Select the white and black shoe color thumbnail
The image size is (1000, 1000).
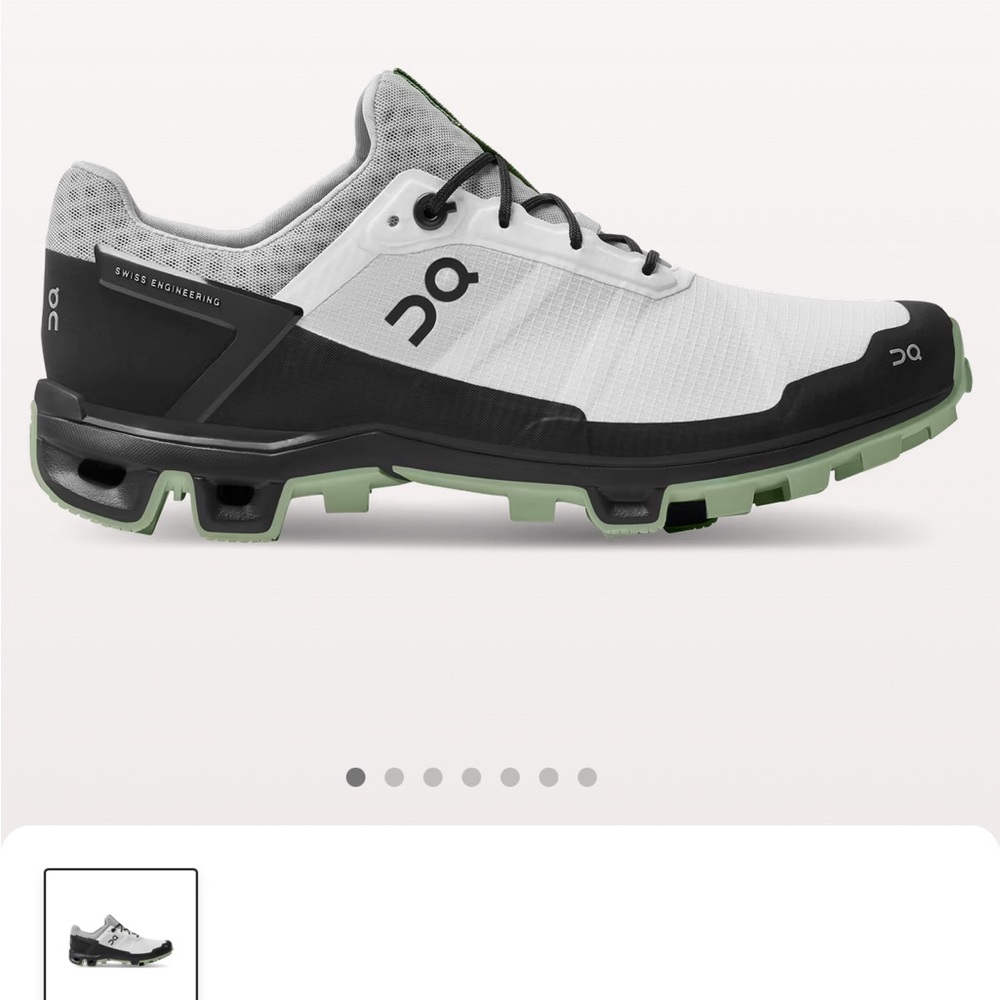tap(121, 933)
